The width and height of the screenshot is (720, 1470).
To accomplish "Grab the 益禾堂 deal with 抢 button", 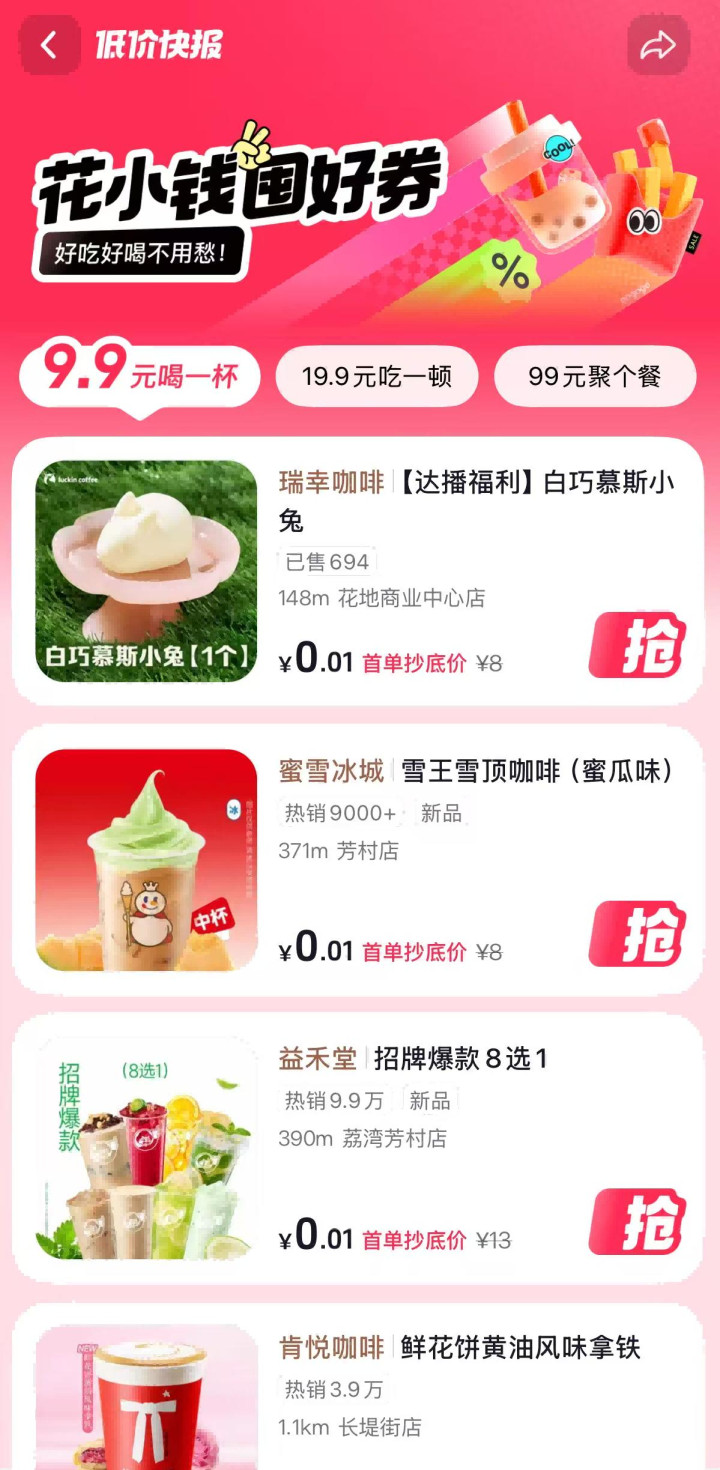I will 639,1221.
